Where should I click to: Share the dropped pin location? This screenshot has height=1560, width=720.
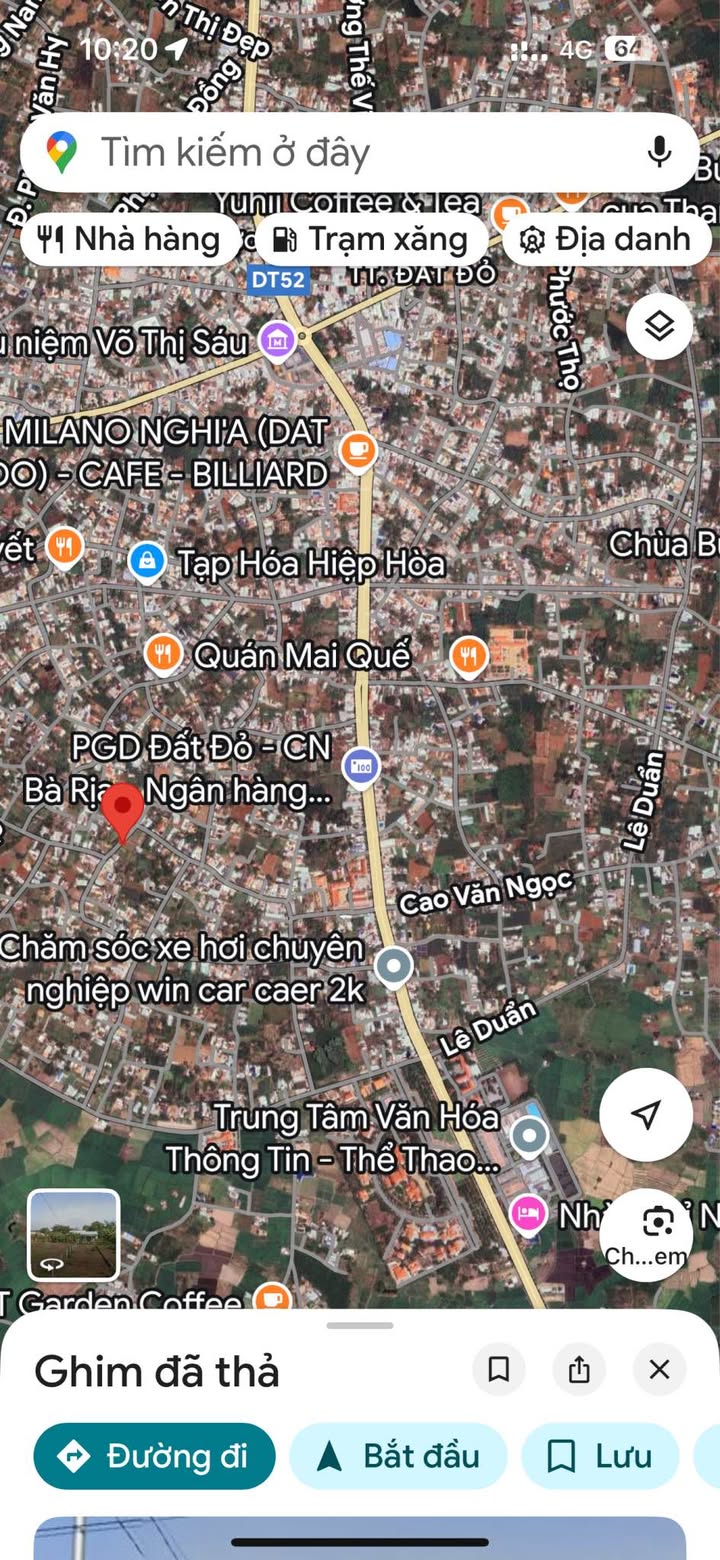[x=579, y=1369]
